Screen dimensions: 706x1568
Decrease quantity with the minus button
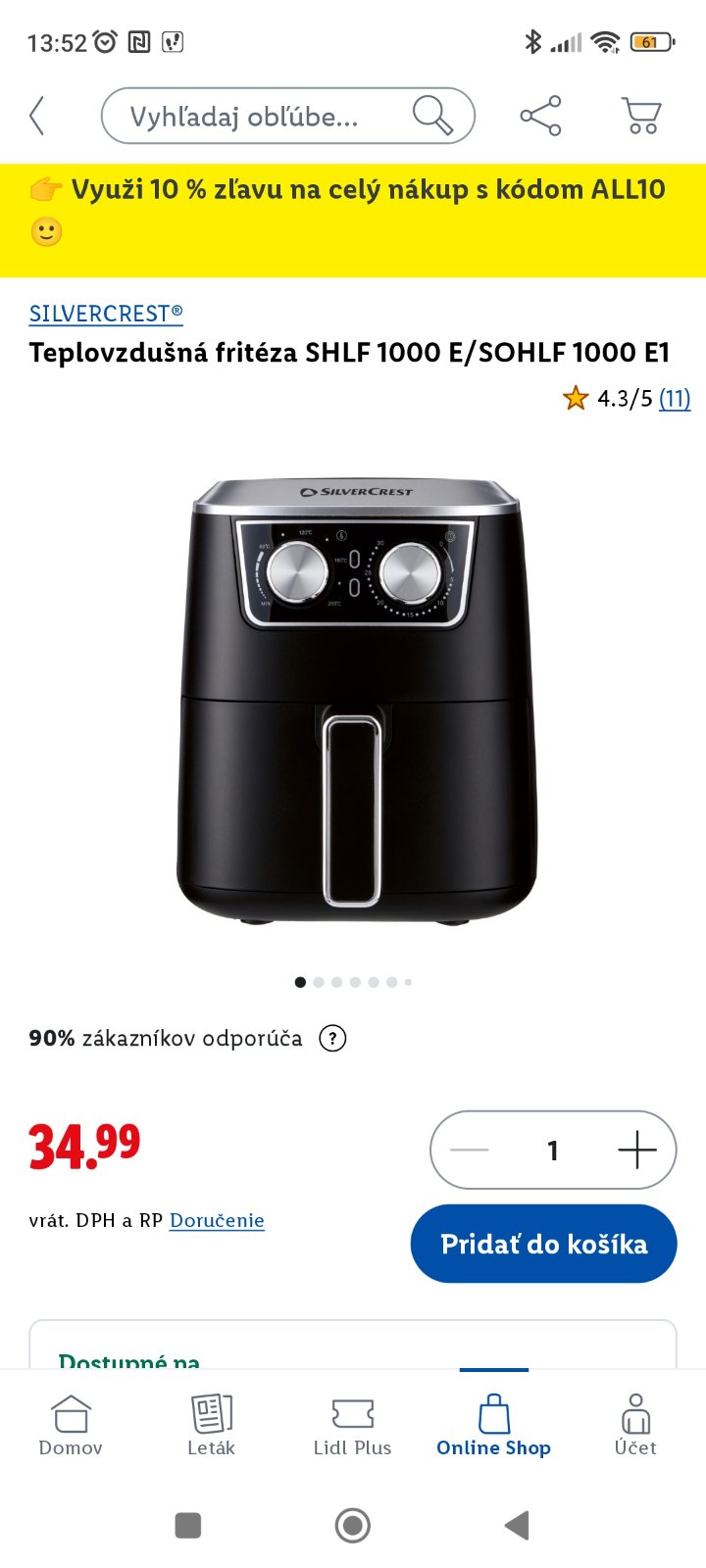coord(470,1150)
